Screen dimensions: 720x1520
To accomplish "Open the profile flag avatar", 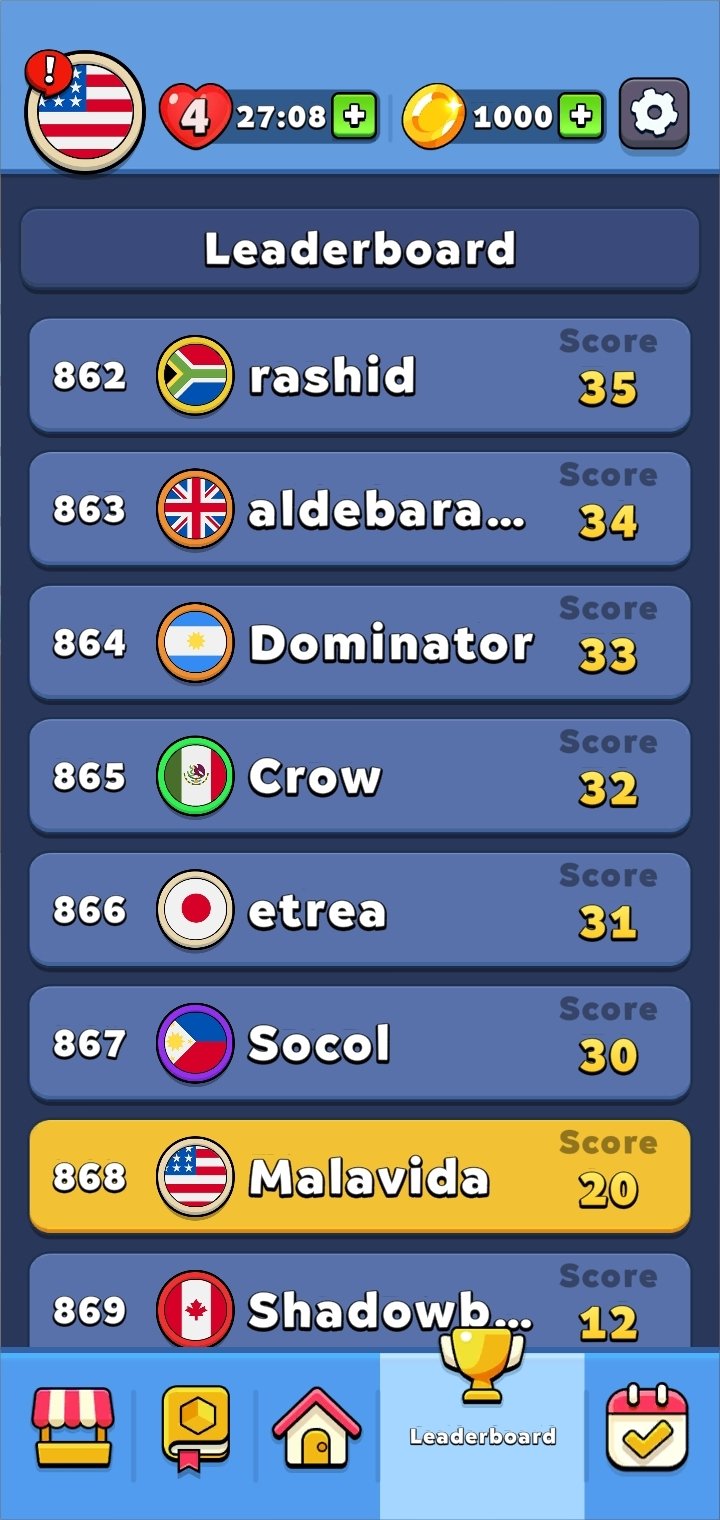I will (85, 111).
